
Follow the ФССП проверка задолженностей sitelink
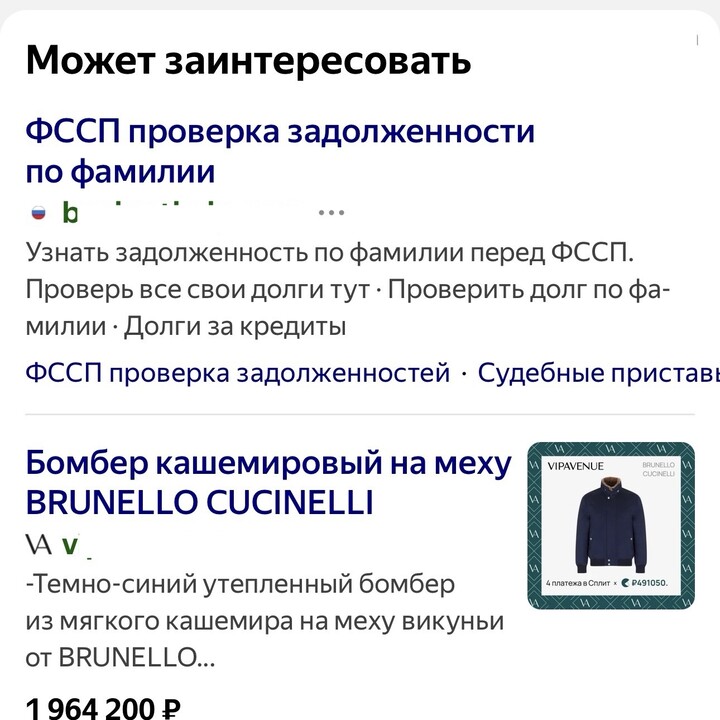pyautogui.click(x=238, y=374)
